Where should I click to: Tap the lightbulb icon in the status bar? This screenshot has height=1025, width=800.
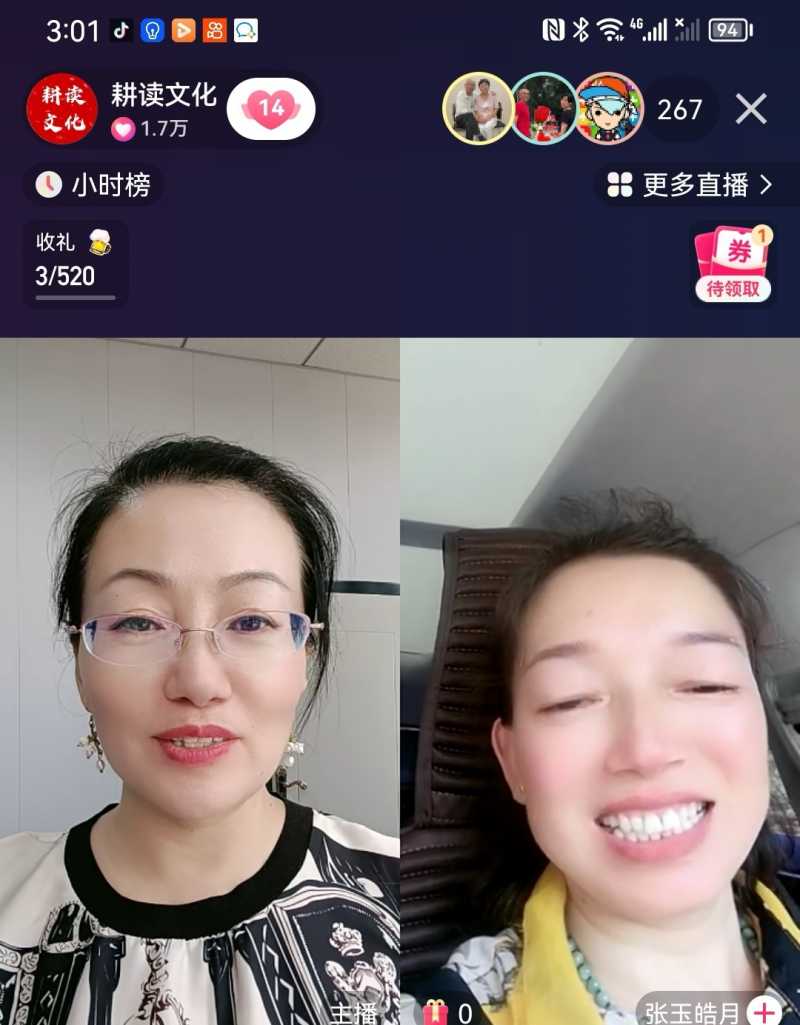coord(150,30)
